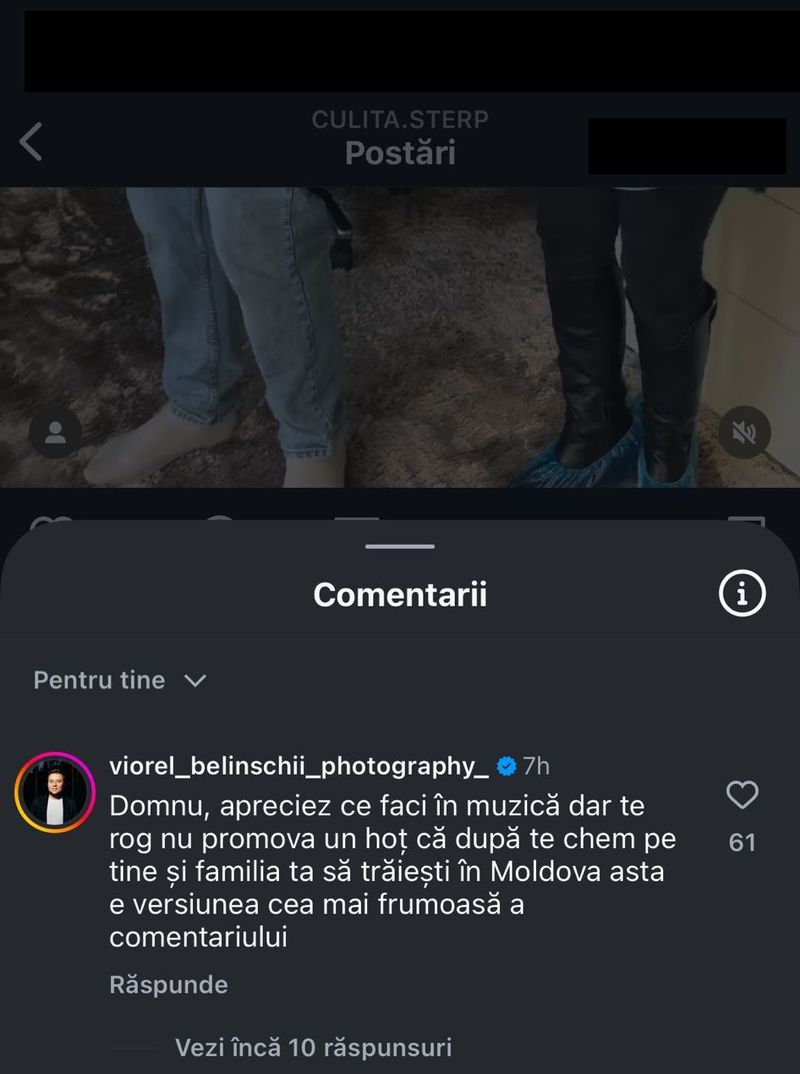Viewport: 800px width, 1074px height.
Task: Expand Vezi încă 10 răspunsuri
Action: pyautogui.click(x=313, y=1048)
